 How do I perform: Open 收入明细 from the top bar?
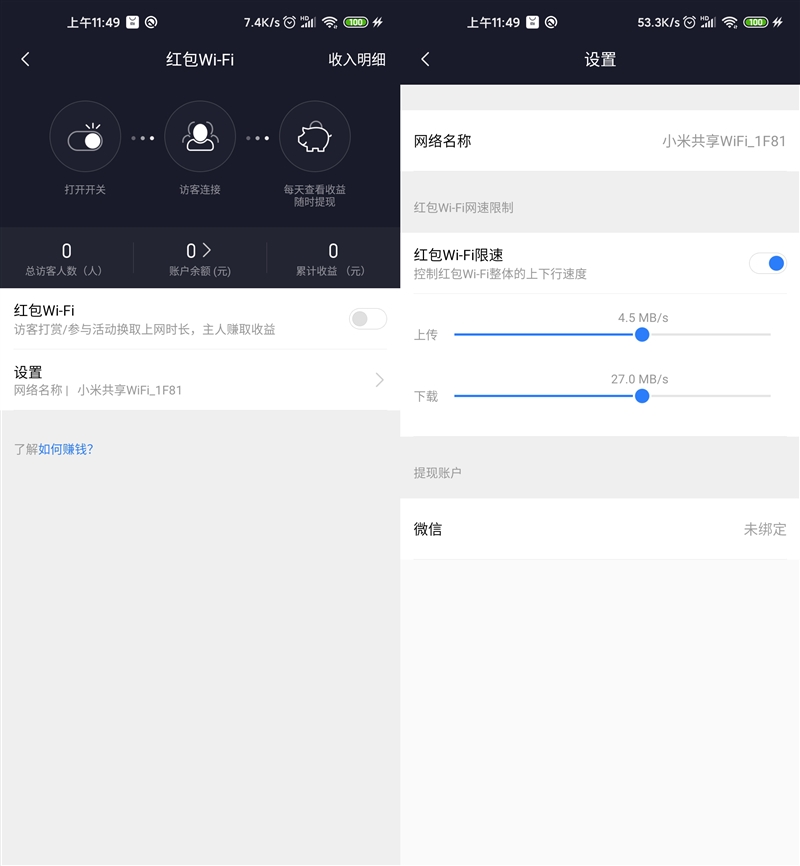pyautogui.click(x=358, y=60)
